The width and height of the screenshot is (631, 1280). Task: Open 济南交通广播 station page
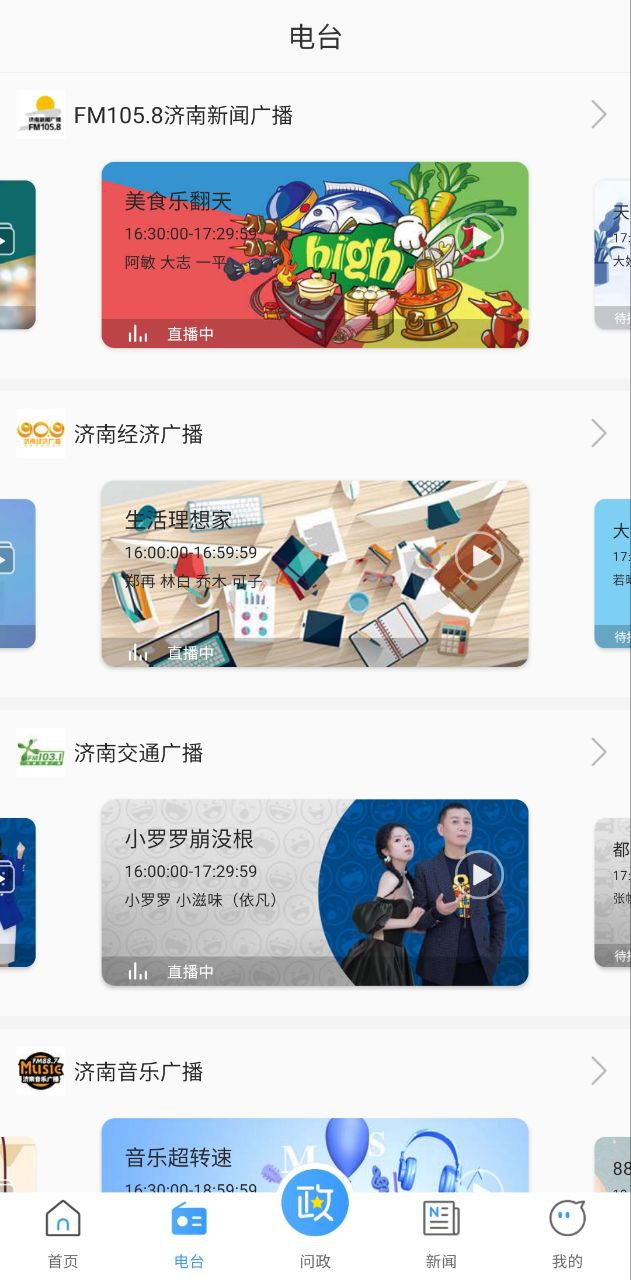coord(598,752)
